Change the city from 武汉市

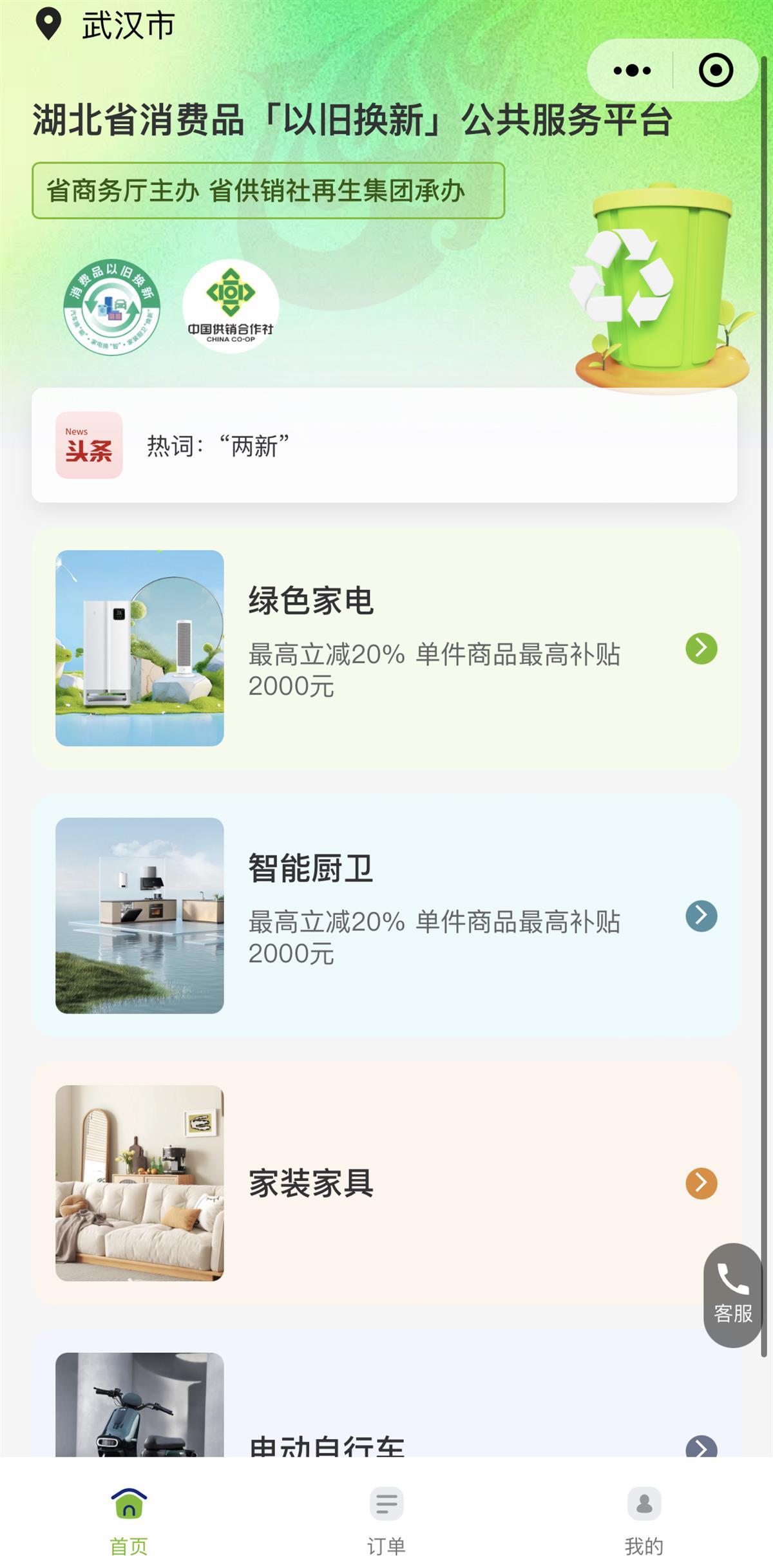(106, 26)
